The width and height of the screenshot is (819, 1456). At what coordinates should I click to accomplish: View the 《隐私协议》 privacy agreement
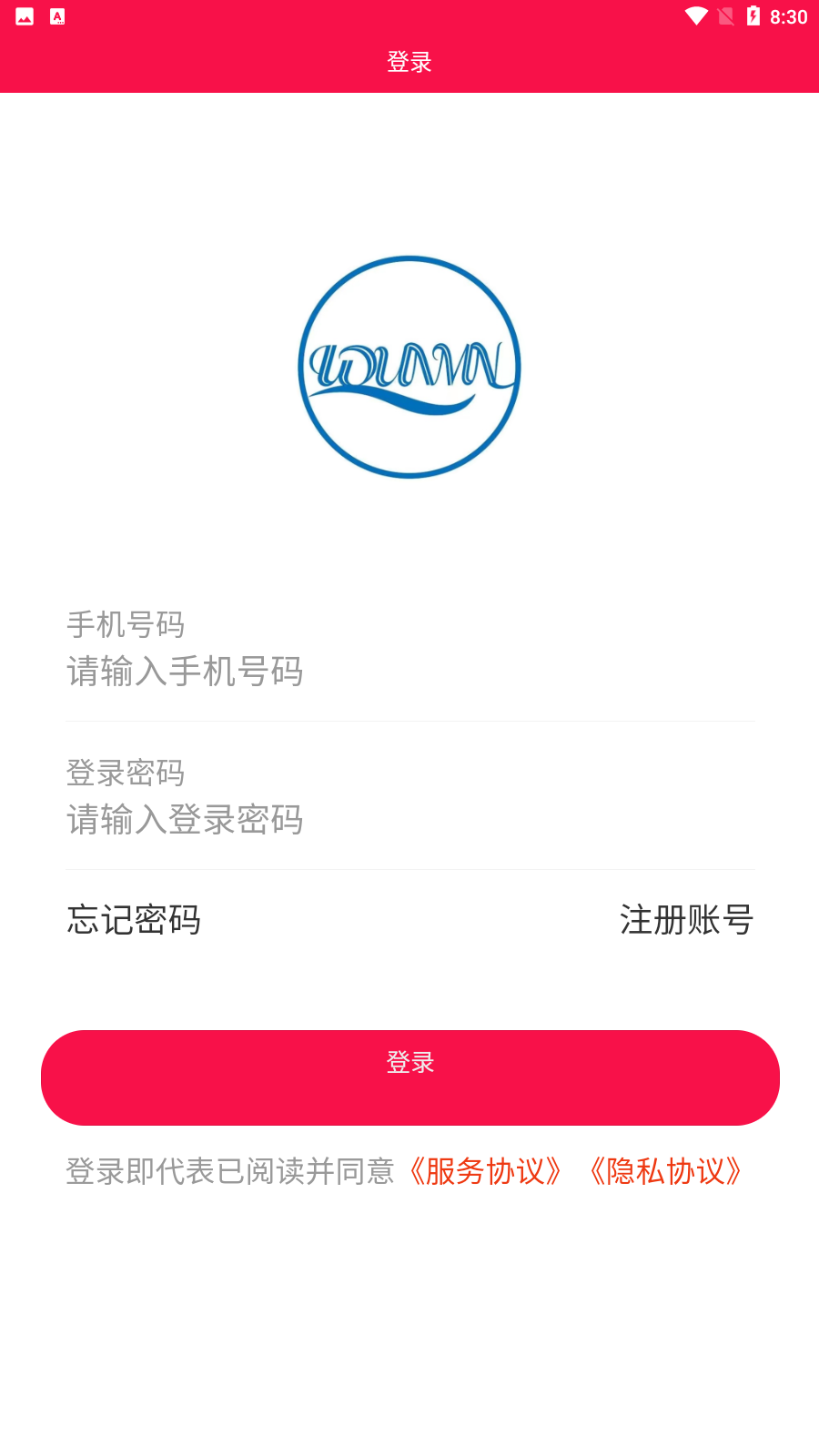click(666, 1171)
